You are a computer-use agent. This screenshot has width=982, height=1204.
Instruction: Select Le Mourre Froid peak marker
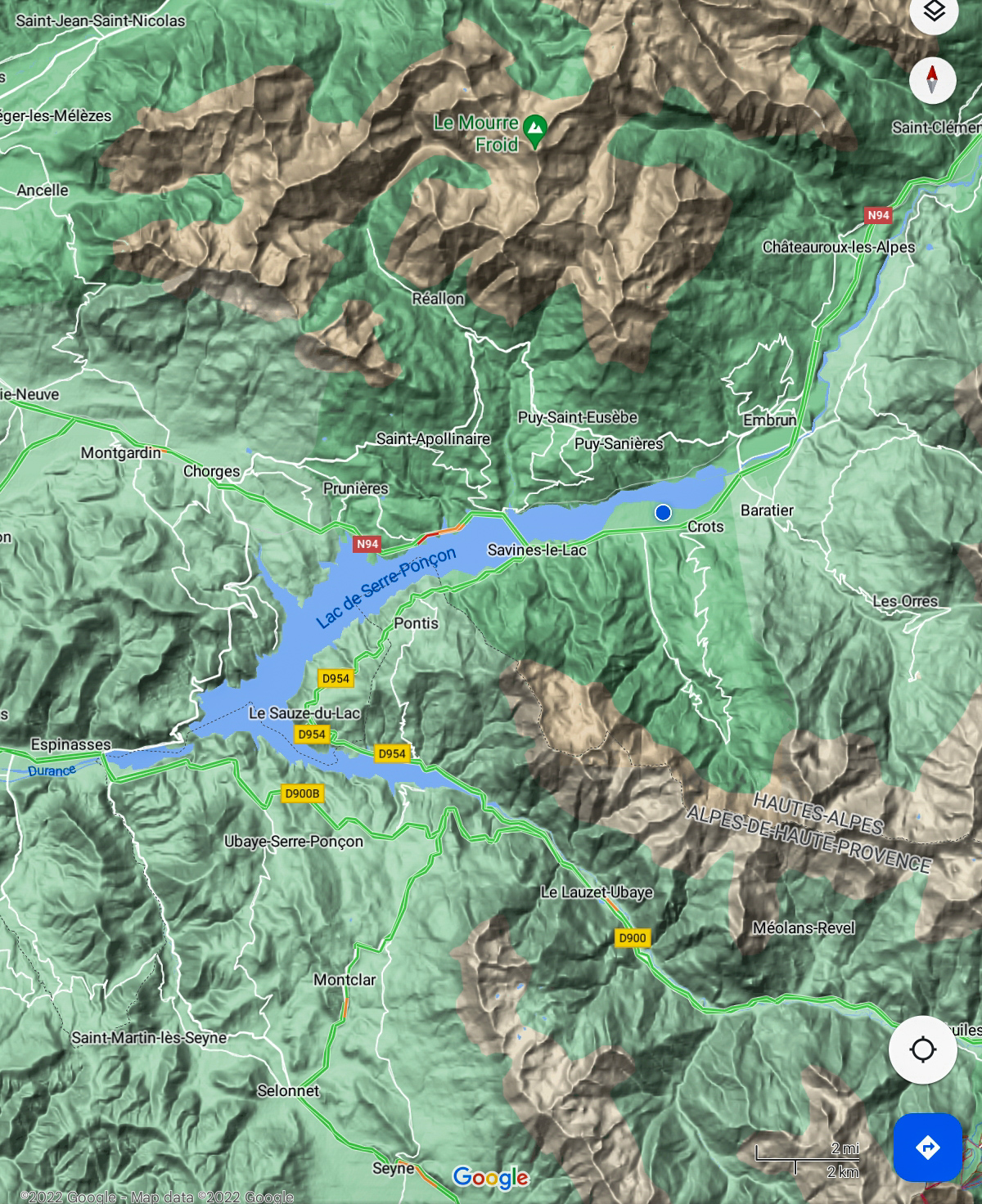535,128
